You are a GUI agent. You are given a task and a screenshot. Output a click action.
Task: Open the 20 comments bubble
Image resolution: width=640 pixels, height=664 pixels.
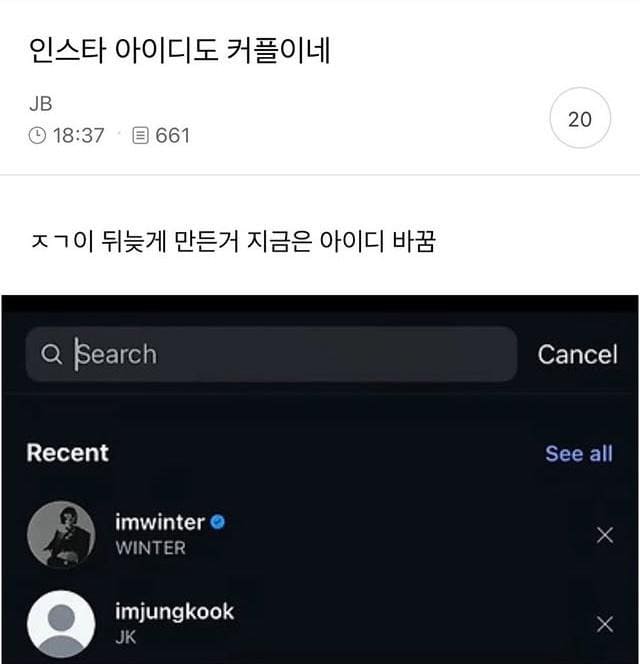(579, 120)
